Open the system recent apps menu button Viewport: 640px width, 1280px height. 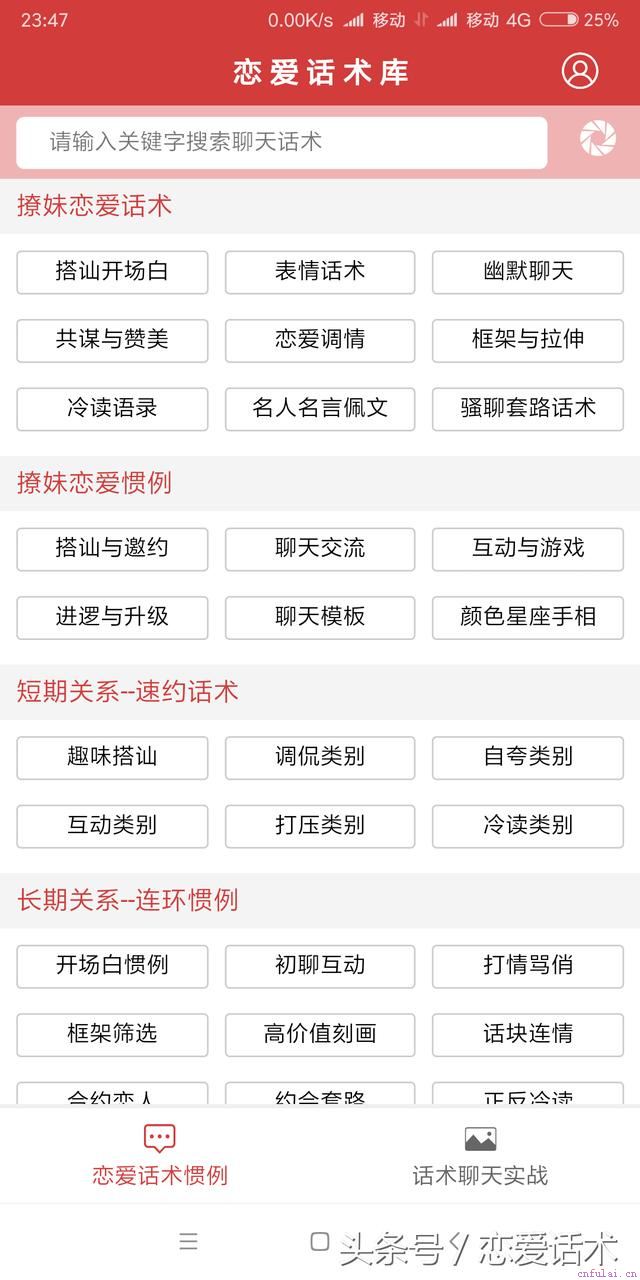(x=188, y=1241)
